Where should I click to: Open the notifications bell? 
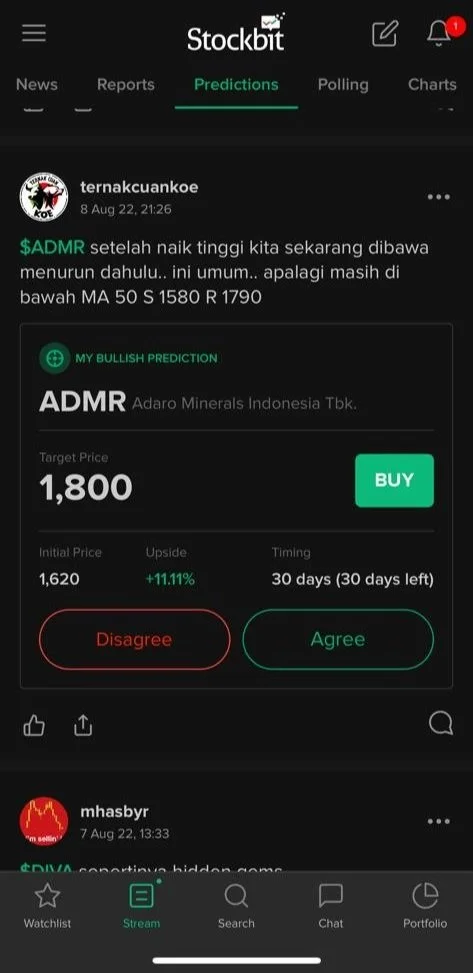point(439,33)
